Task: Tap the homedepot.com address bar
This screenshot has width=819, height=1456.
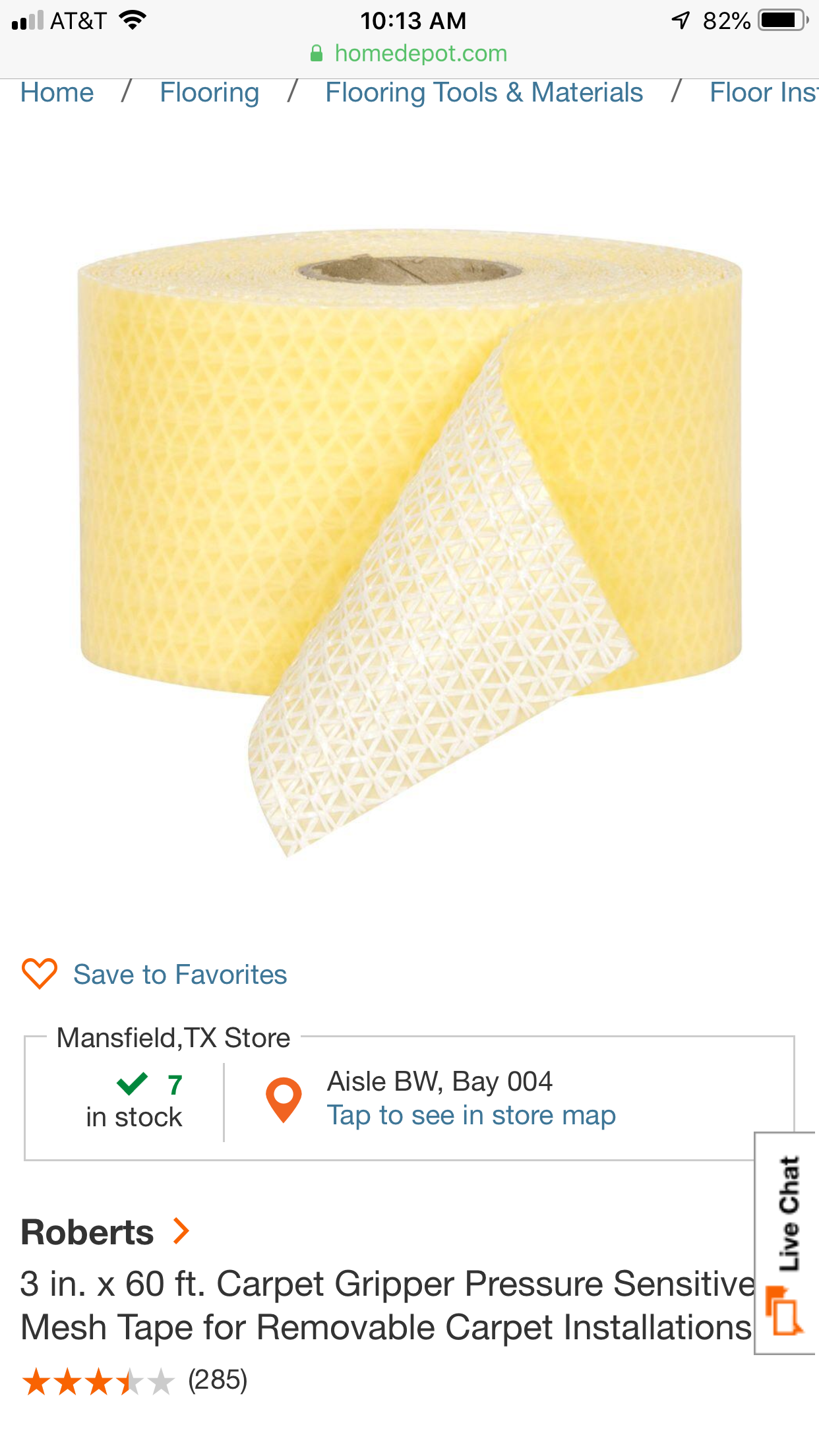Action: [x=409, y=53]
